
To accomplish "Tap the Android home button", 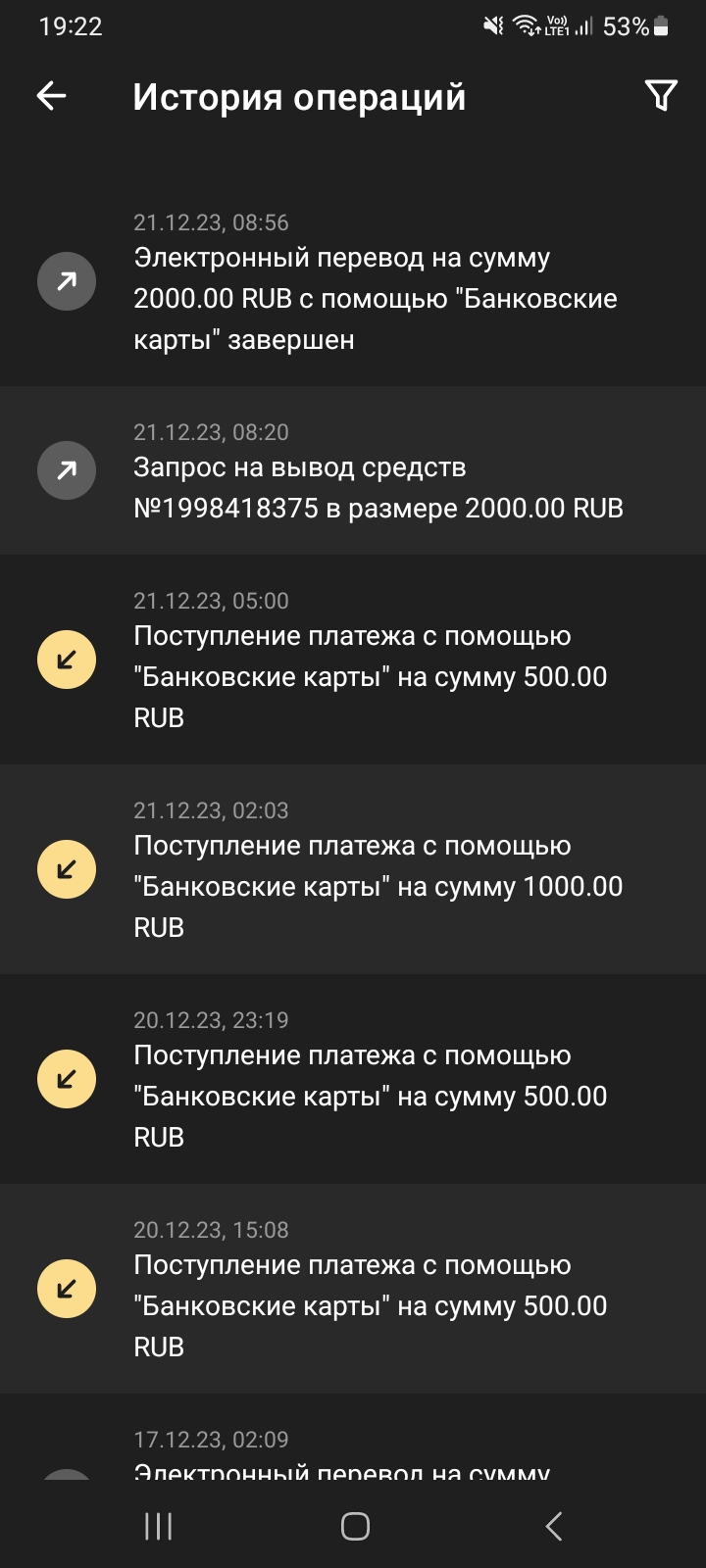I will tap(355, 1525).
